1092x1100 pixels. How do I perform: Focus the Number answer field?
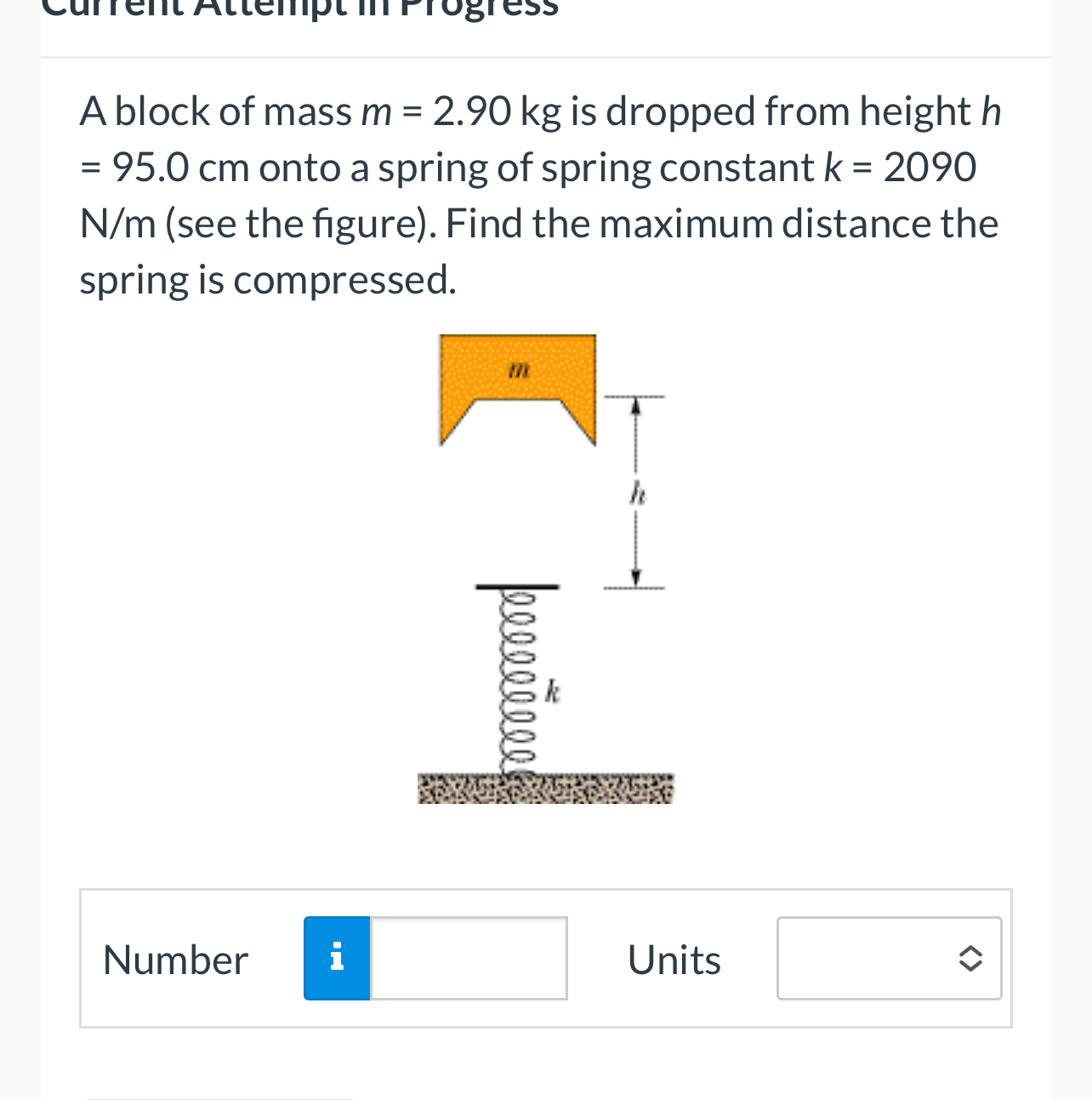coord(469,958)
